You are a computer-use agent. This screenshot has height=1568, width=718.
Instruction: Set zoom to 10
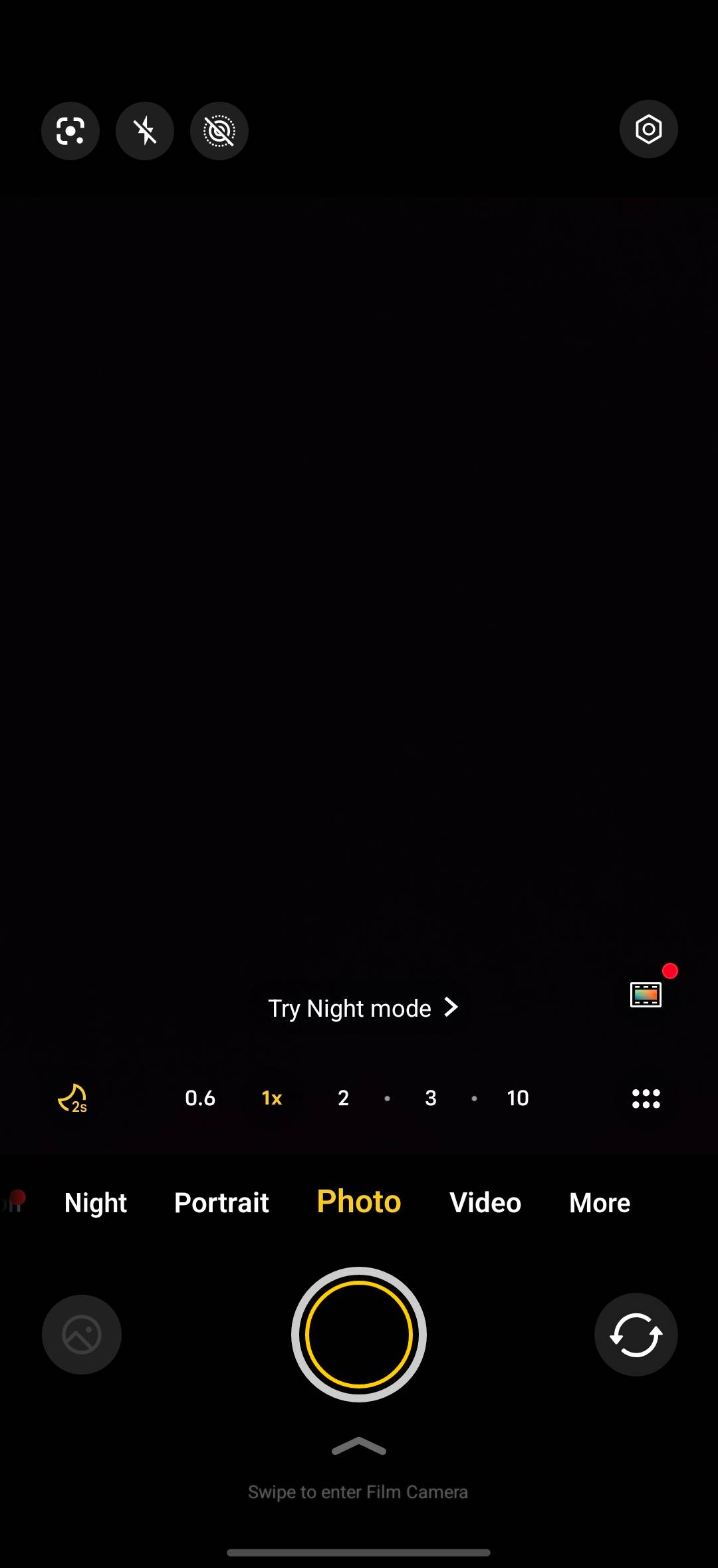click(x=518, y=1098)
